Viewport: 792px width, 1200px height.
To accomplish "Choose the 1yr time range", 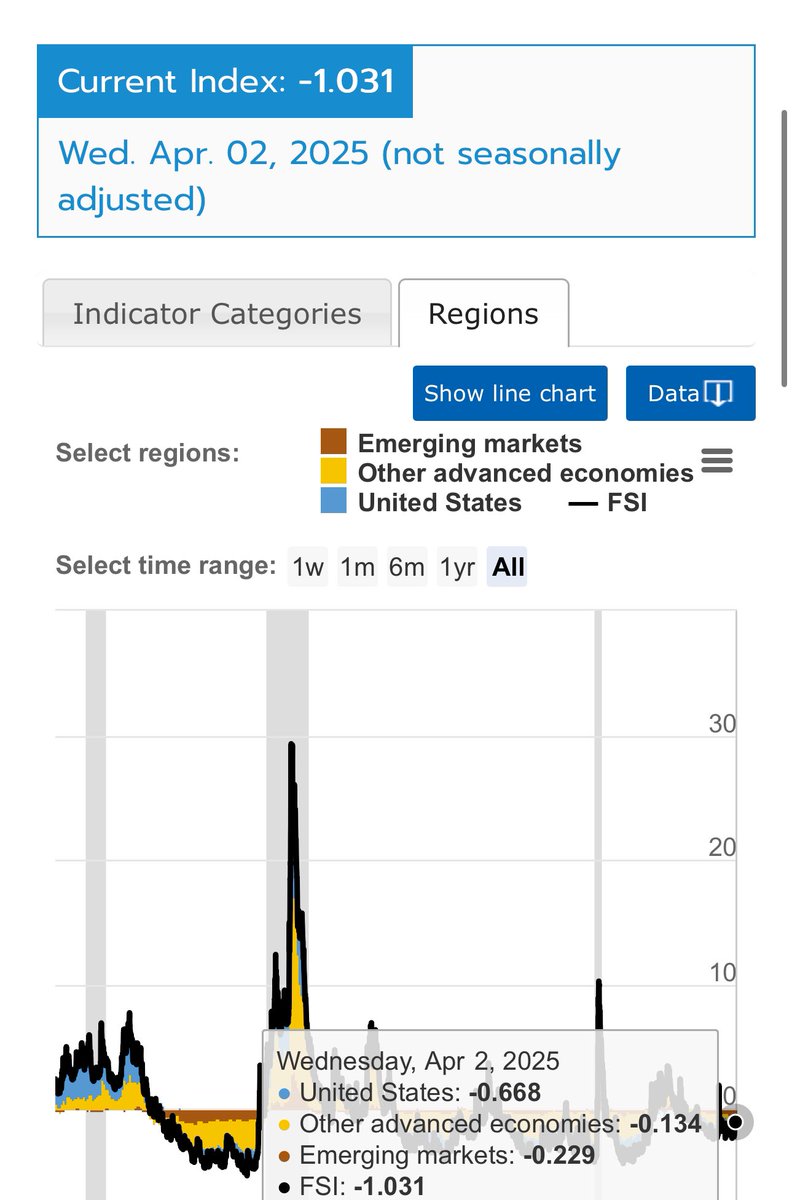I will click(458, 568).
